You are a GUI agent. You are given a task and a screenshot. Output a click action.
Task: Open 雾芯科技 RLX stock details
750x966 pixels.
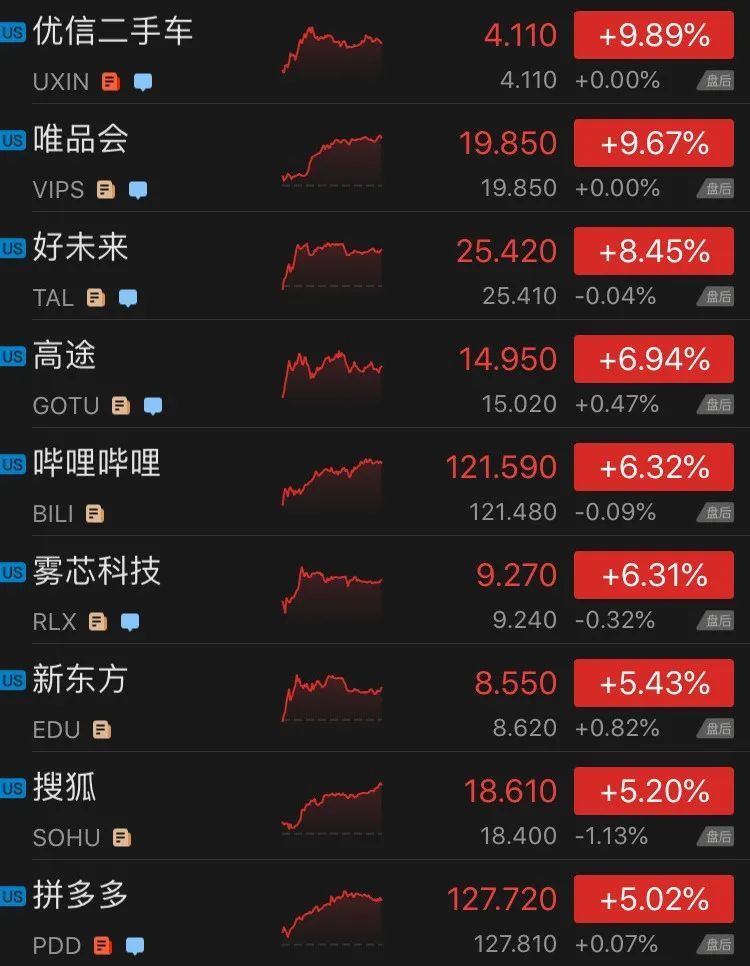pos(96,572)
